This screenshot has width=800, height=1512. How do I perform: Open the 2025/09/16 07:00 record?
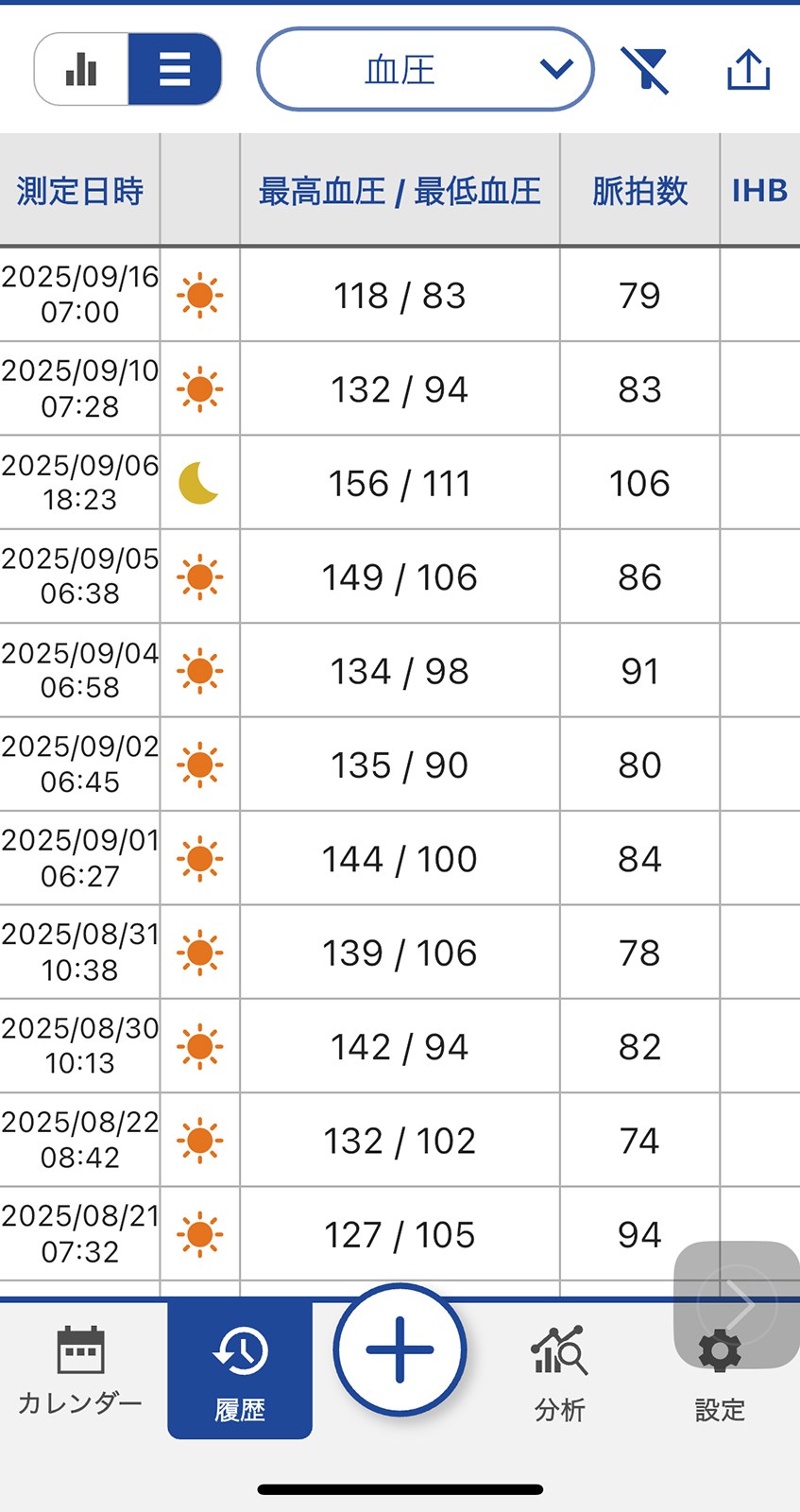tap(400, 295)
